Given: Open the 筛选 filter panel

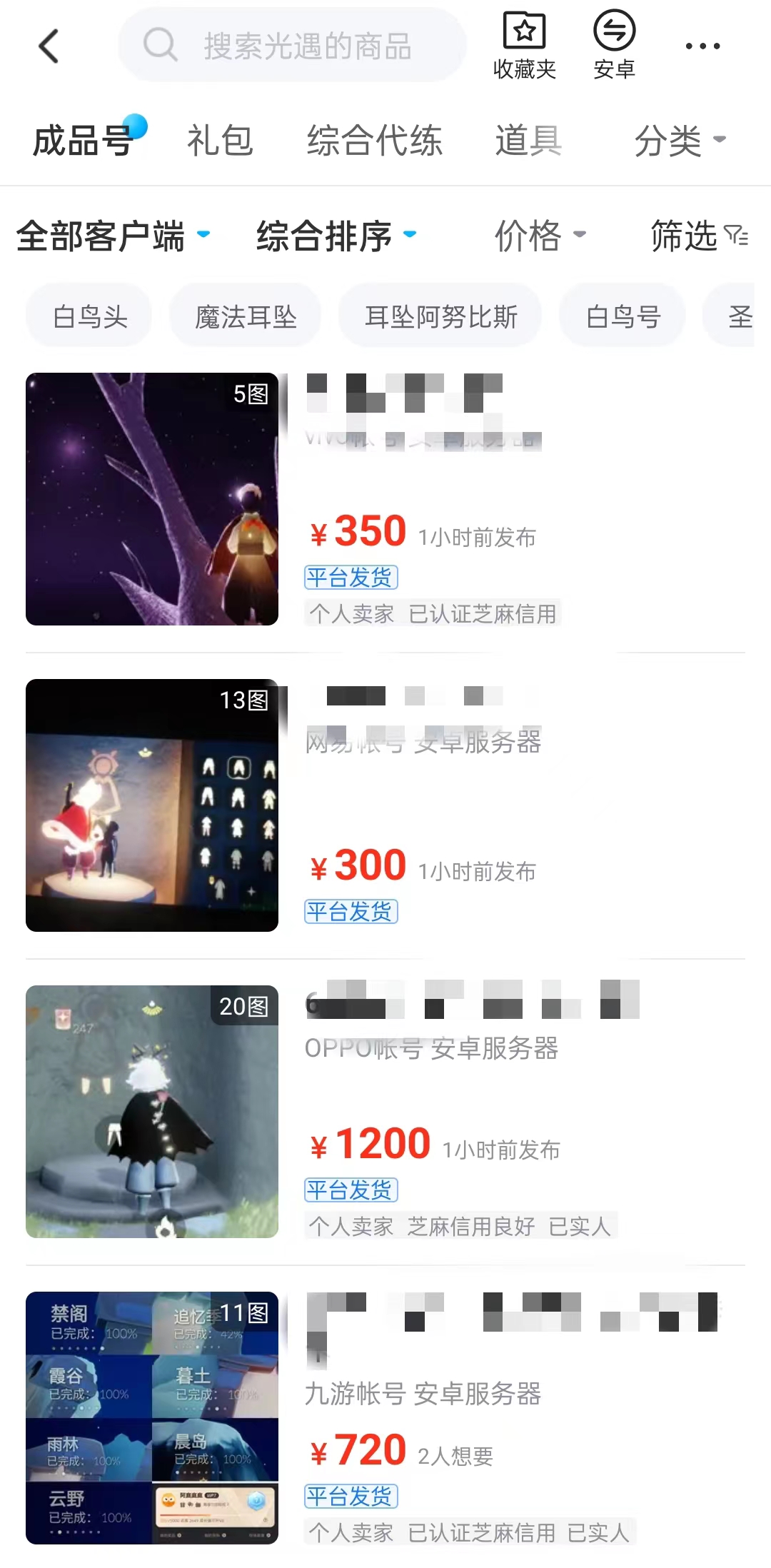Looking at the screenshot, I should (698, 236).
